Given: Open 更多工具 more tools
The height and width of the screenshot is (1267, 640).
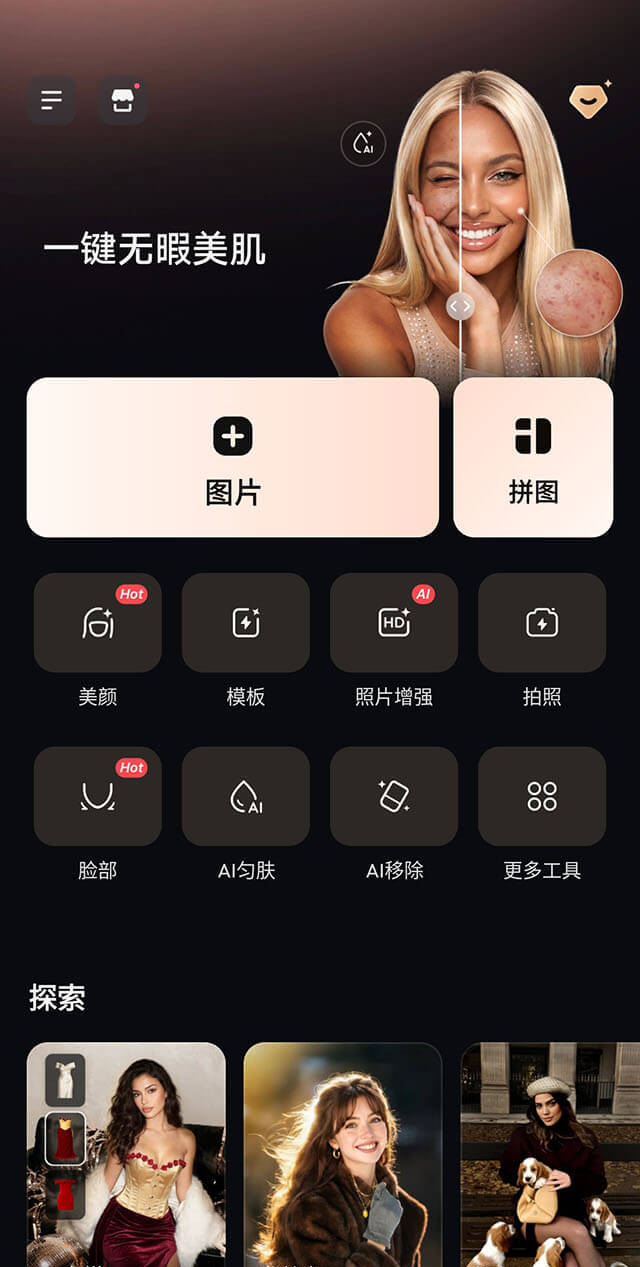Looking at the screenshot, I should (542, 797).
